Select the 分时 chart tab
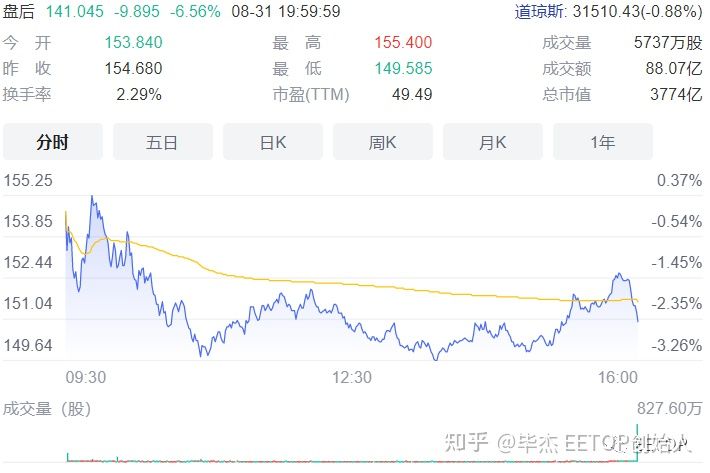The height and width of the screenshot is (473, 710). (53, 142)
